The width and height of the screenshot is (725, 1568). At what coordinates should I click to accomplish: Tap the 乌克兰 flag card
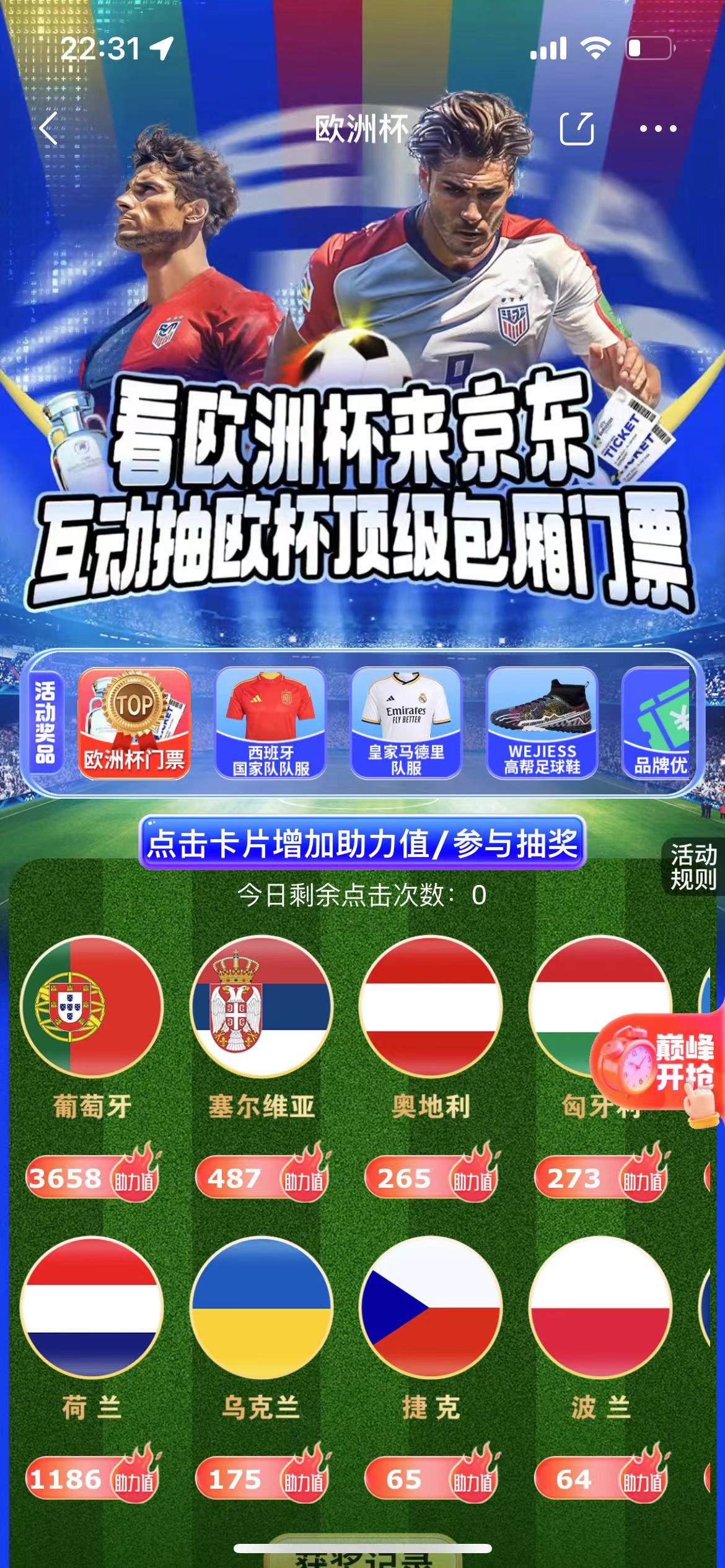pyautogui.click(x=261, y=1307)
